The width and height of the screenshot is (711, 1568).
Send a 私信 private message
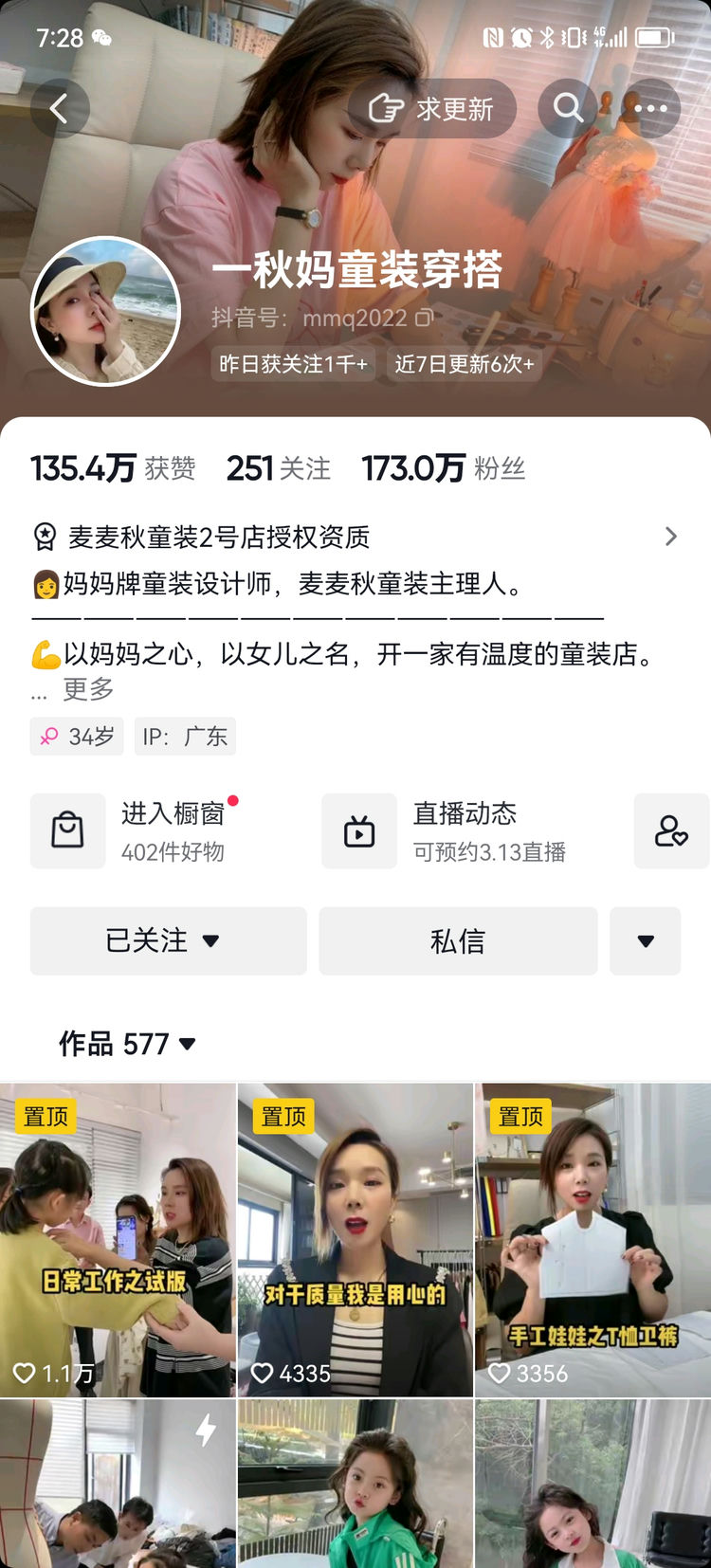click(458, 941)
